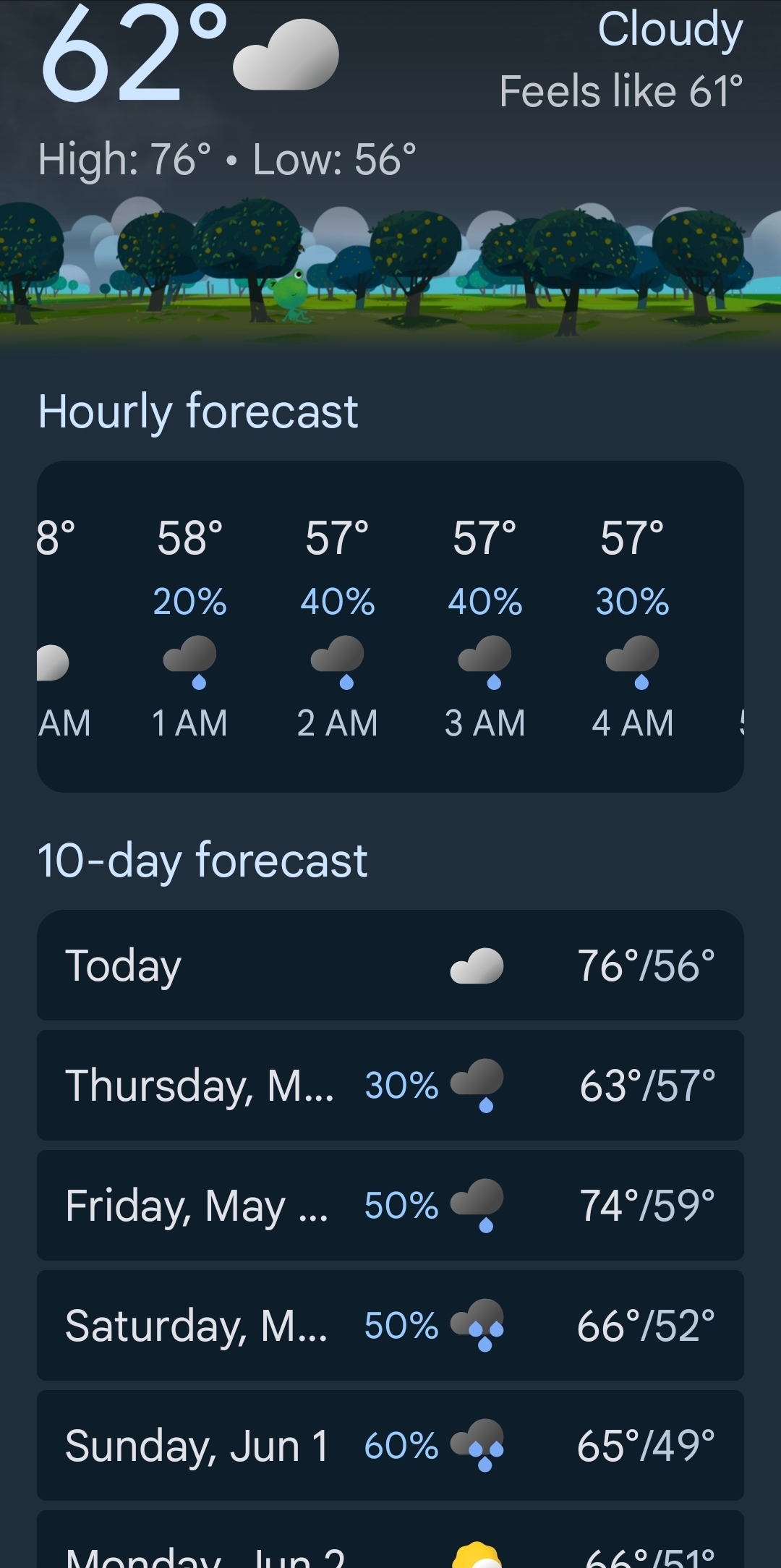Open the Monday, Jun 2 forecast row
This screenshot has height=1568, width=781.
pyautogui.click(x=390, y=1541)
